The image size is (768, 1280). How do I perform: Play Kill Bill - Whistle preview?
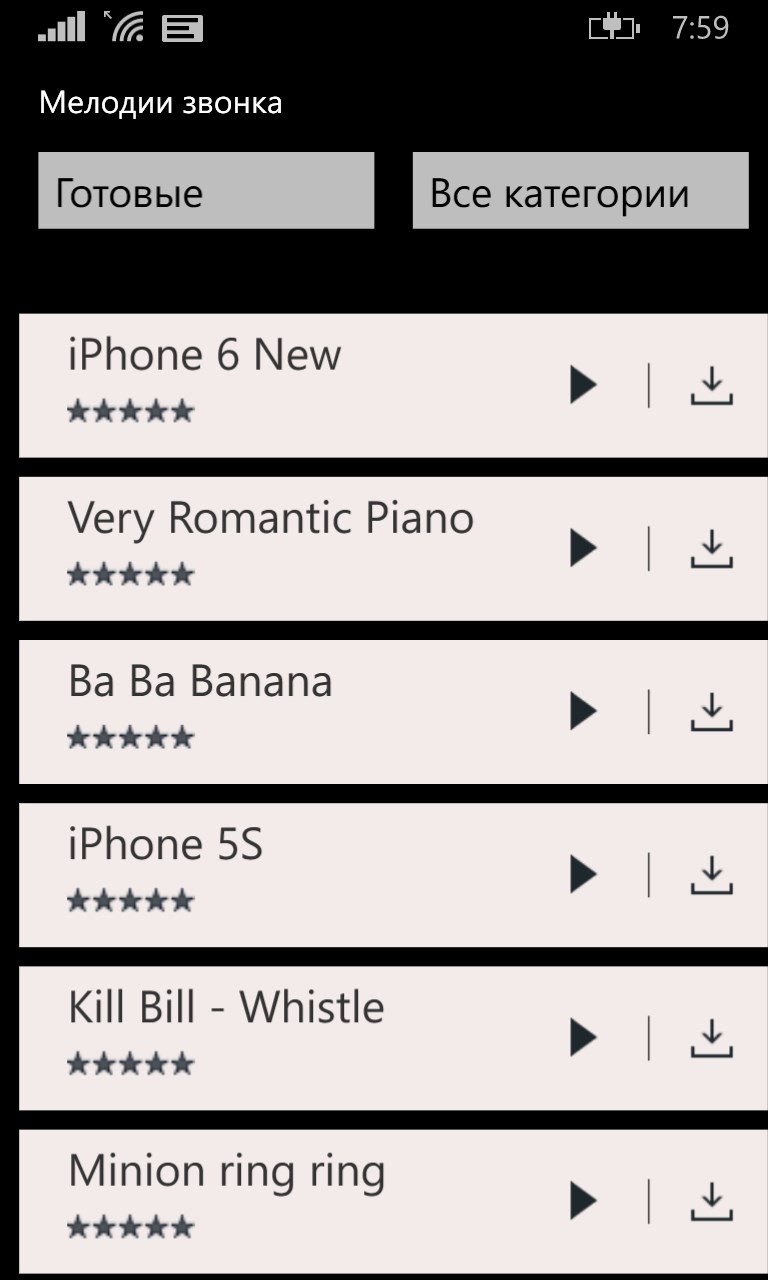[583, 1038]
